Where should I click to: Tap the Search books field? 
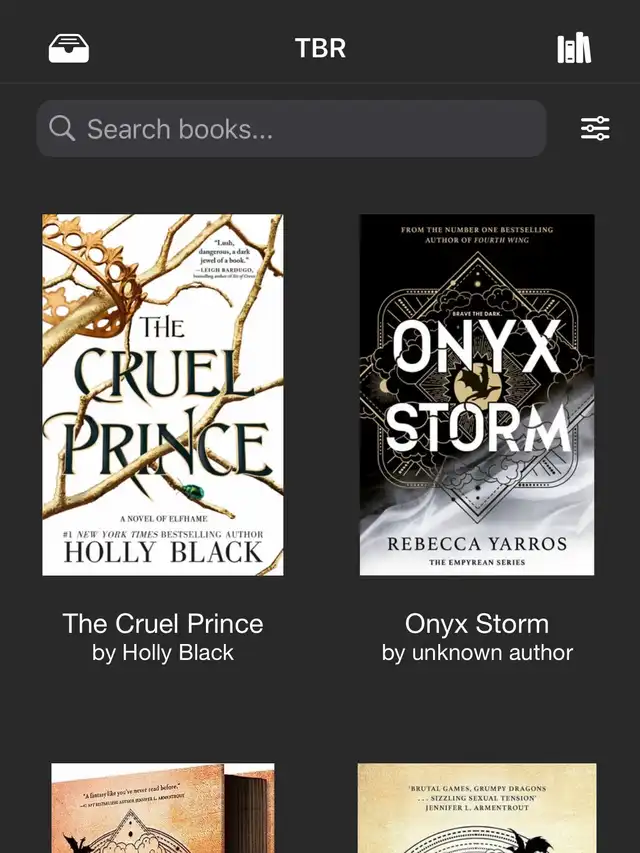[x=290, y=129]
